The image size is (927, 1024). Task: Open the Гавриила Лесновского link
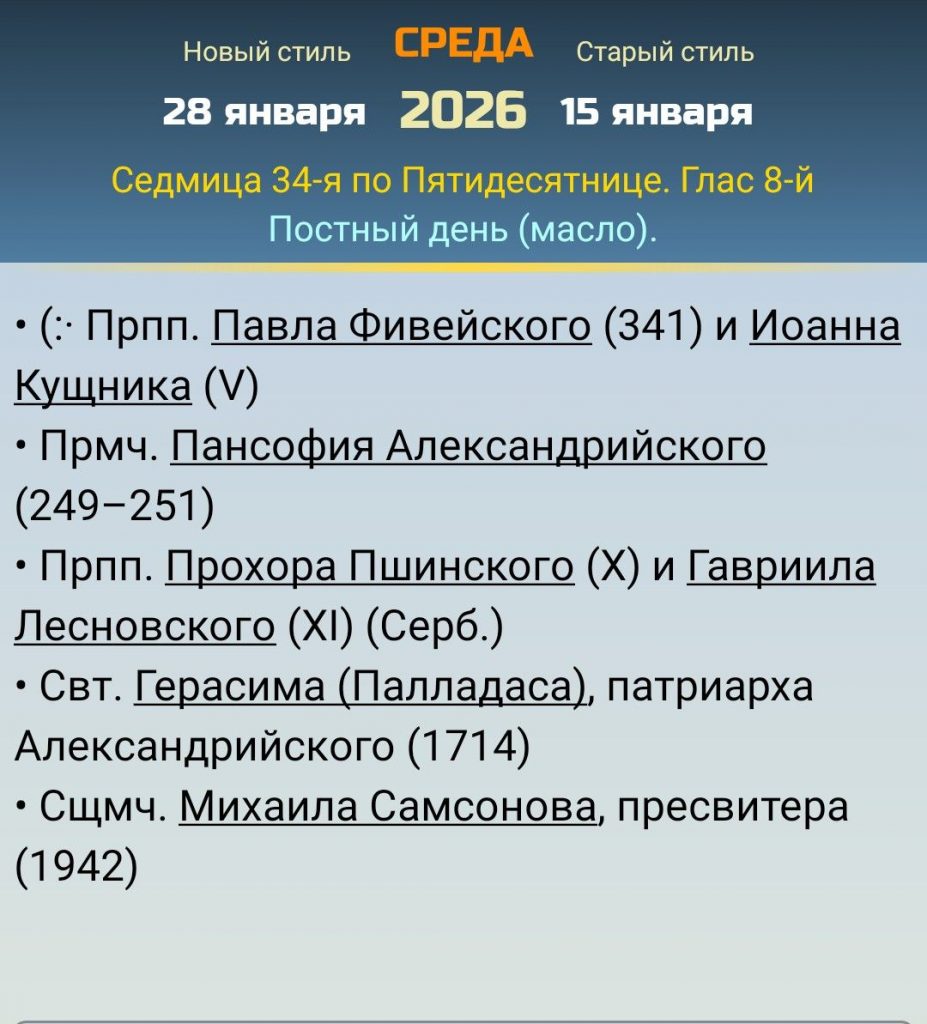tap(782, 567)
